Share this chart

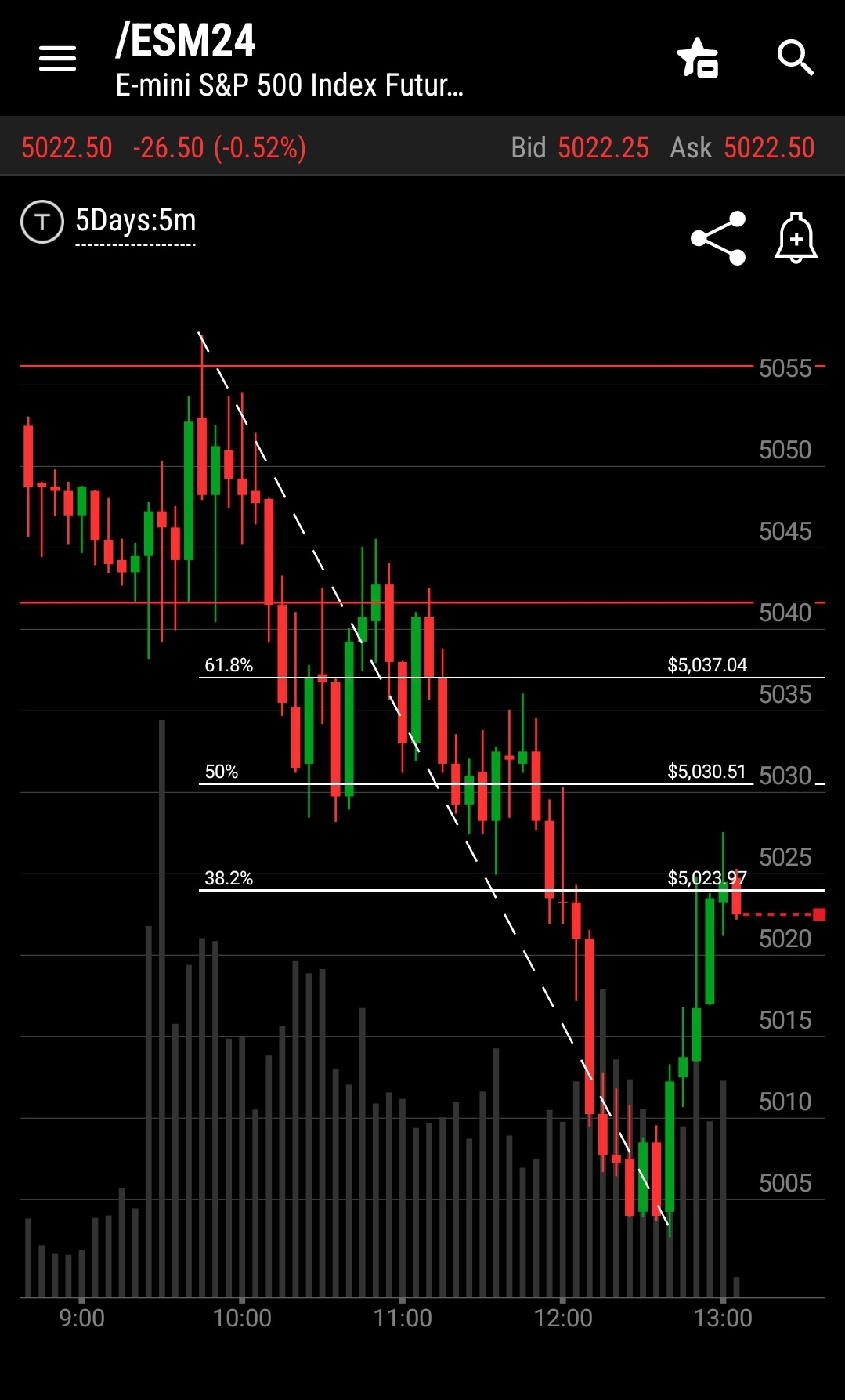point(718,238)
